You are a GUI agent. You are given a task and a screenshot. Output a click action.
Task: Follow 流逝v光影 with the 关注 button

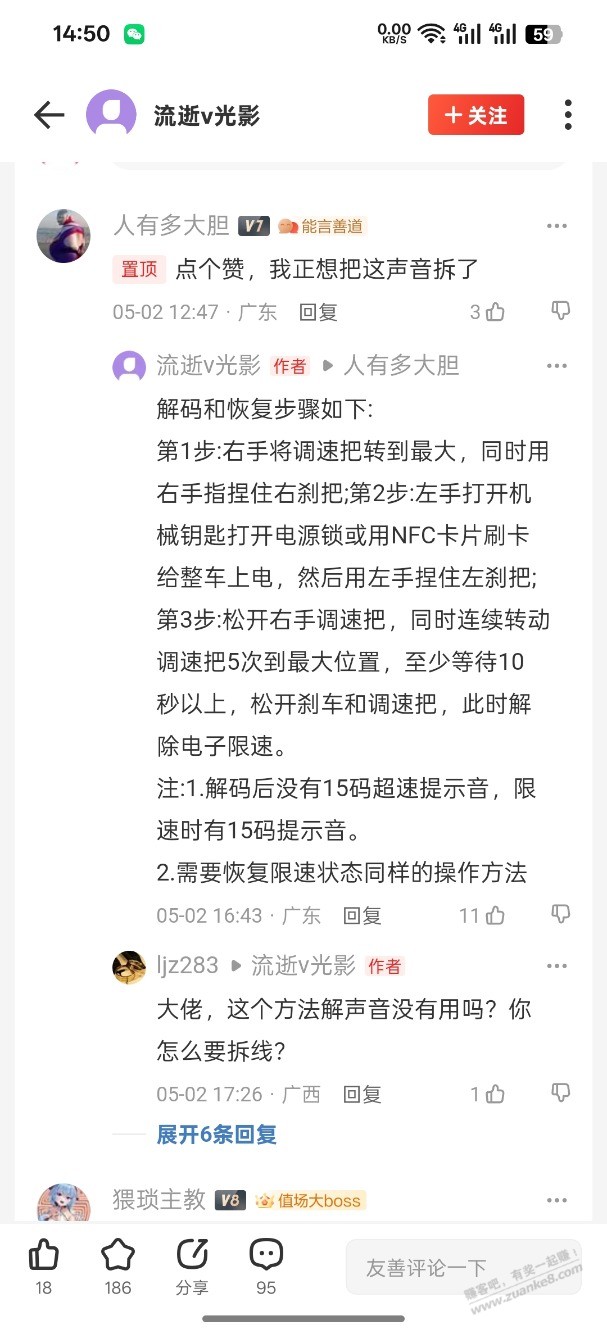(x=476, y=115)
